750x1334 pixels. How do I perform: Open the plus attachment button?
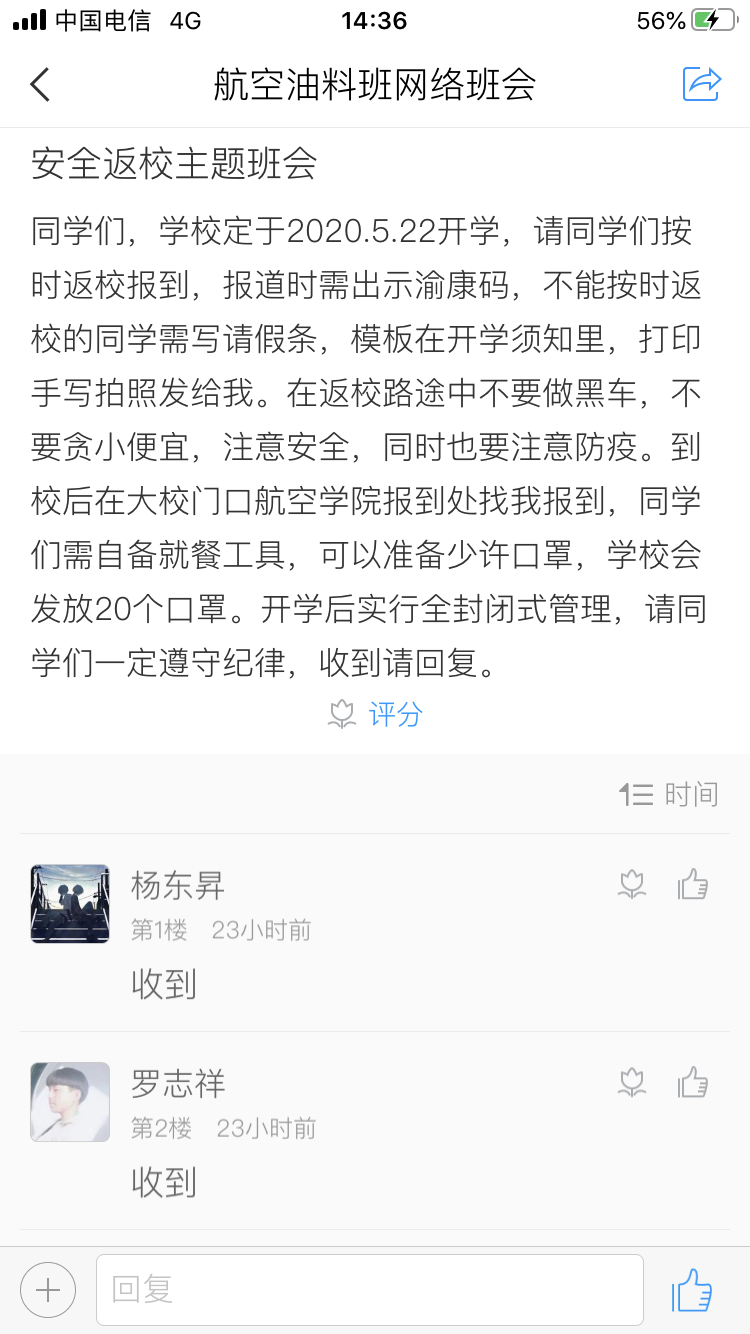(47, 1290)
